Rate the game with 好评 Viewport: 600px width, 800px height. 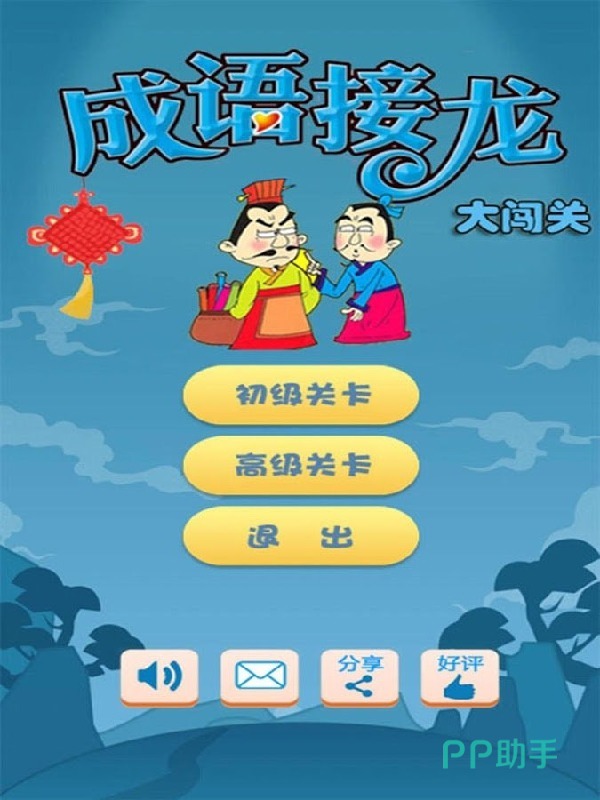point(459,677)
